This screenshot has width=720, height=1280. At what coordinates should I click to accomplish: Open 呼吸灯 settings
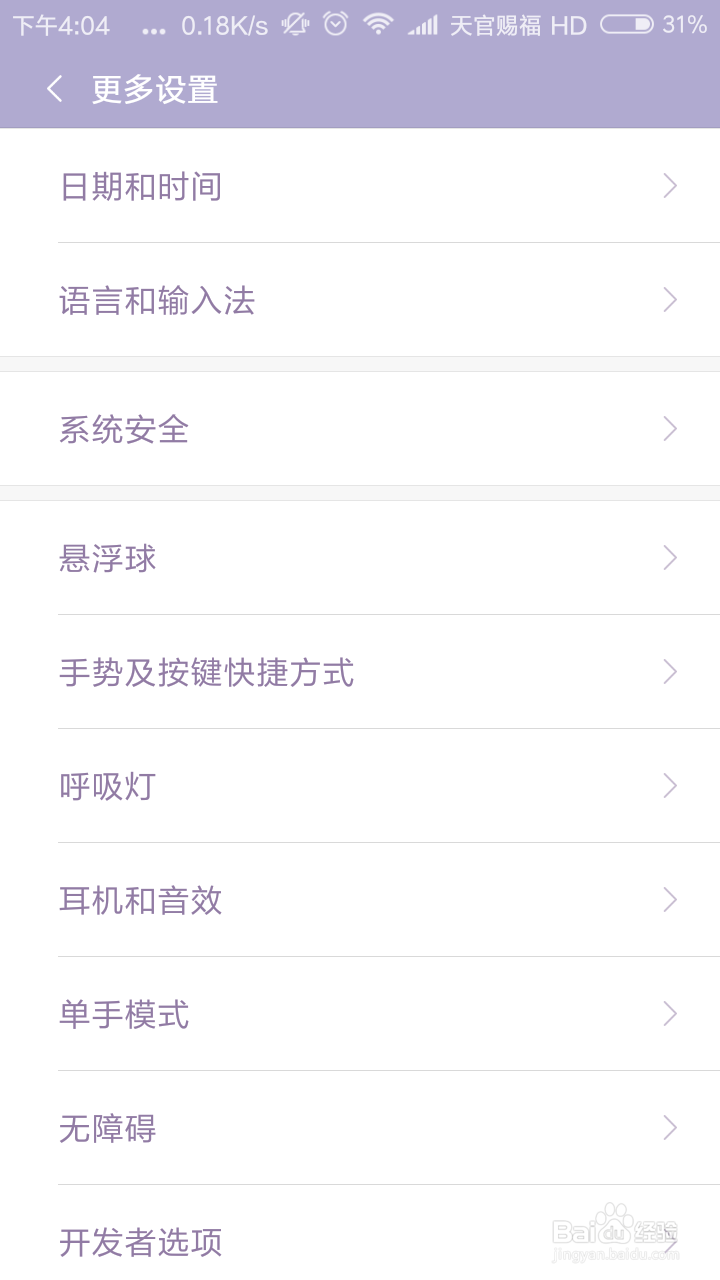tap(360, 786)
